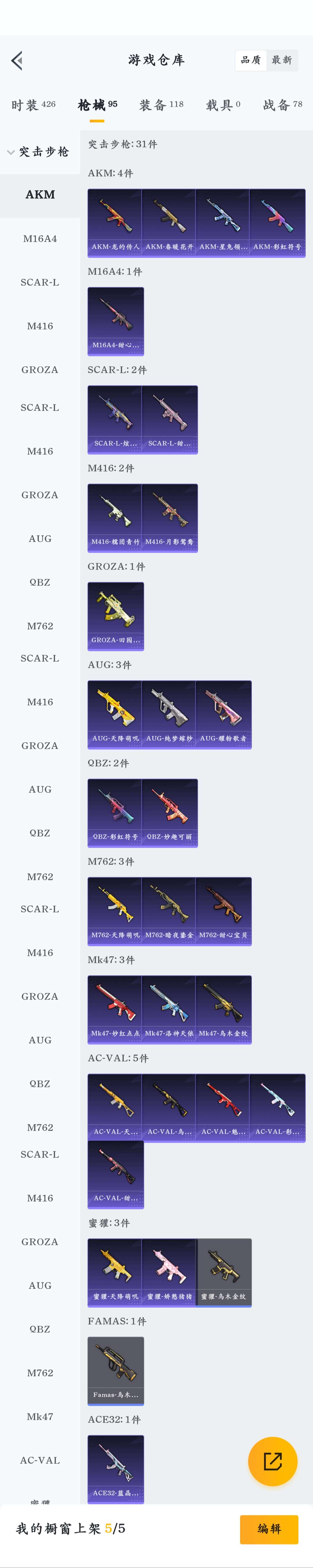Select AC-VAL in the sidebar
The image size is (313, 1568).
click(x=40, y=1460)
